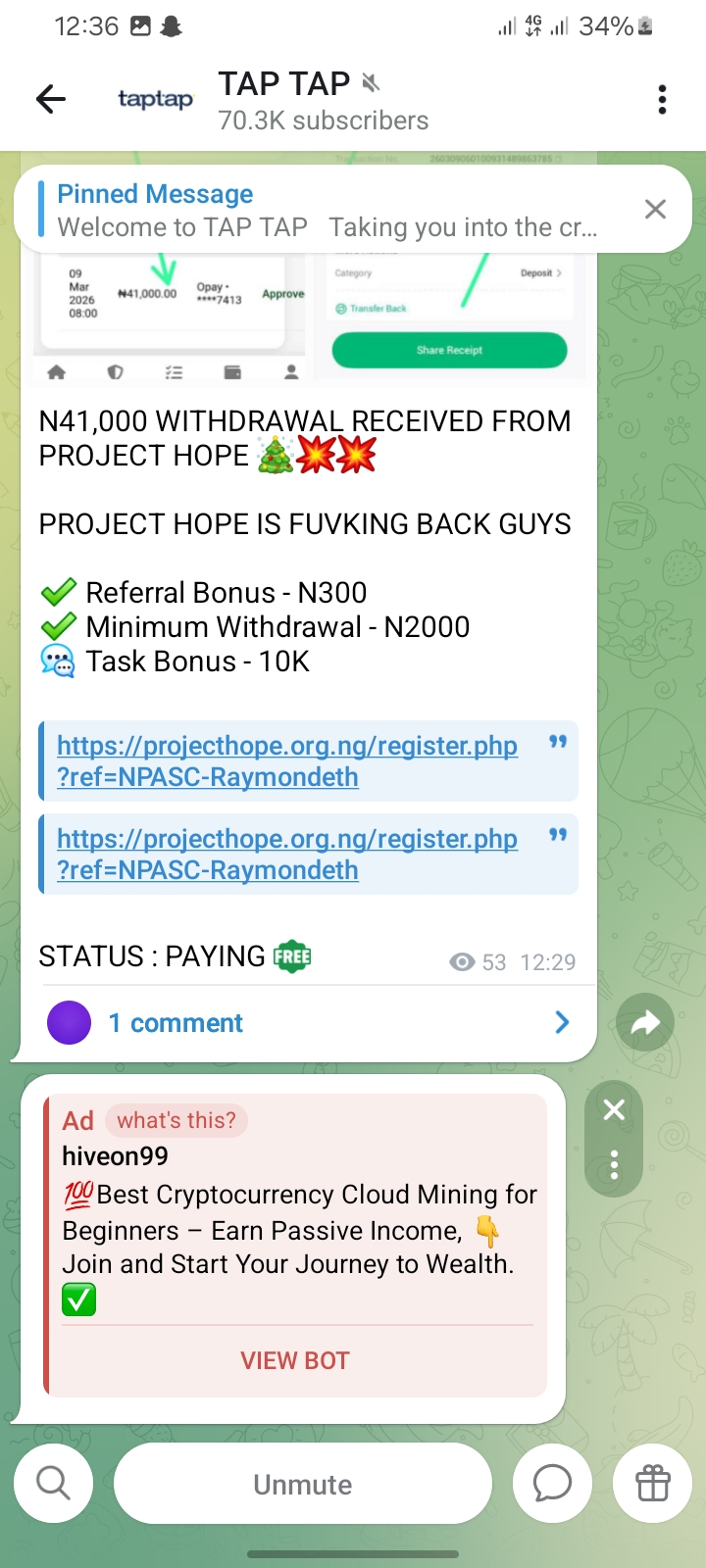Screen dimensions: 706x1568
Task: Go back from the TAP TAP channel
Action: point(51,99)
